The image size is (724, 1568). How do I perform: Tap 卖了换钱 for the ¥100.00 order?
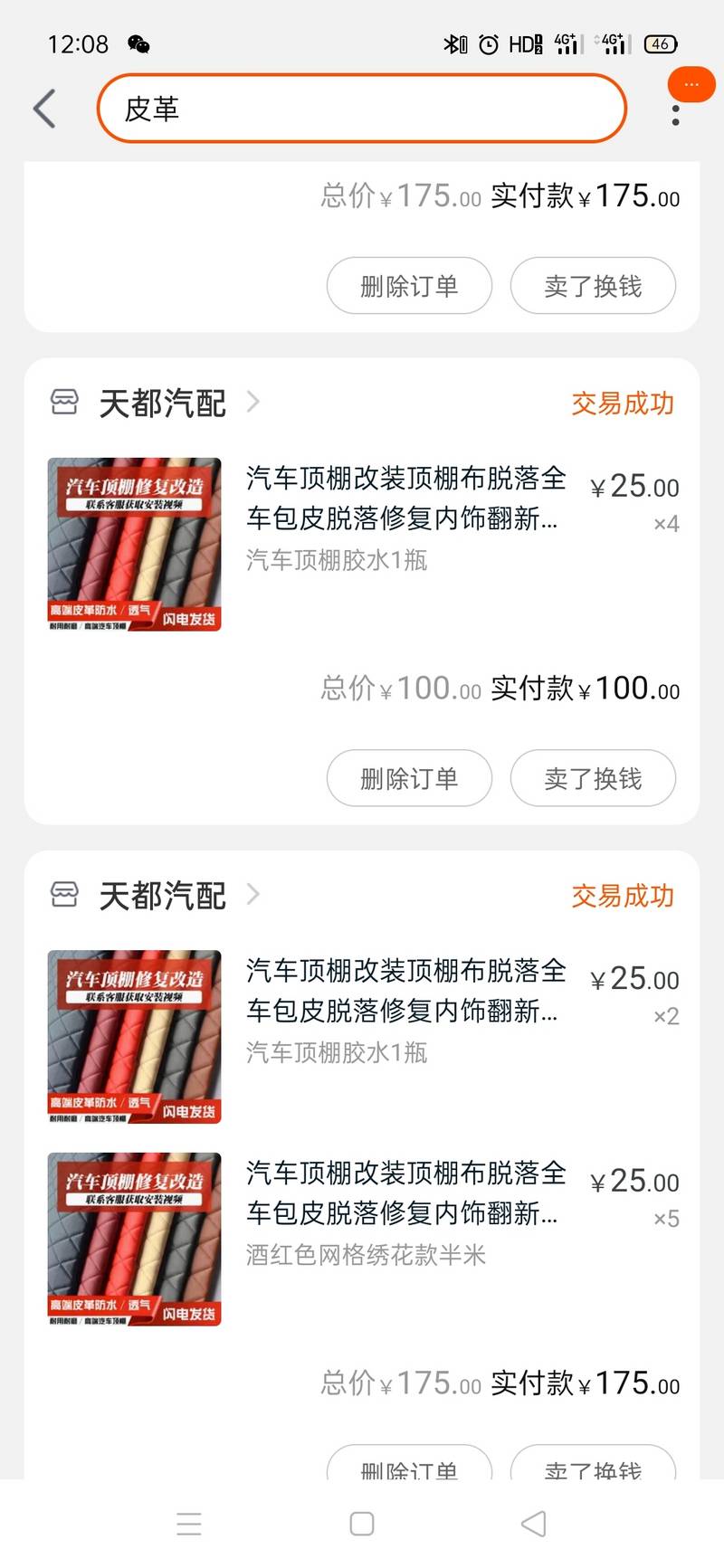click(593, 778)
